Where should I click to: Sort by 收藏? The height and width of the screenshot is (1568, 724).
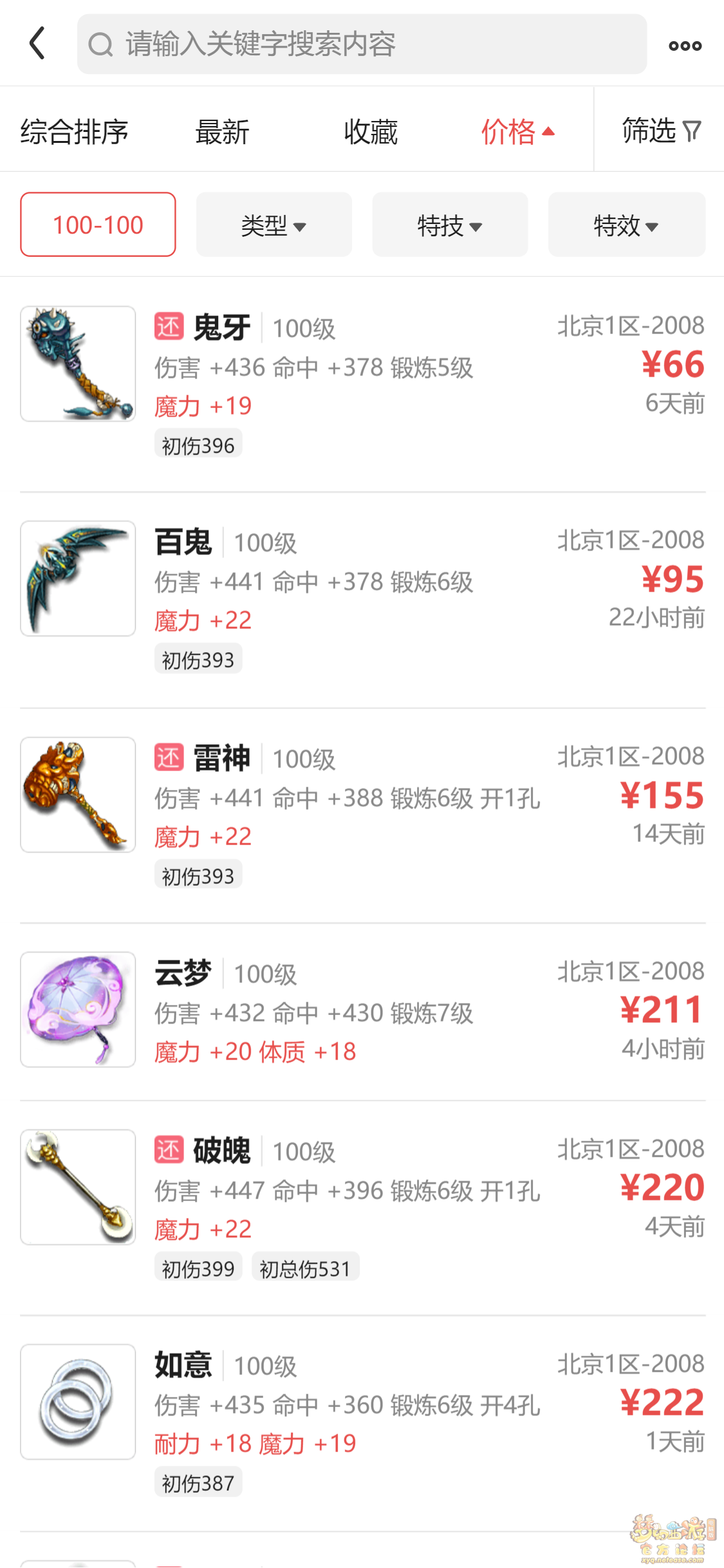click(x=370, y=132)
